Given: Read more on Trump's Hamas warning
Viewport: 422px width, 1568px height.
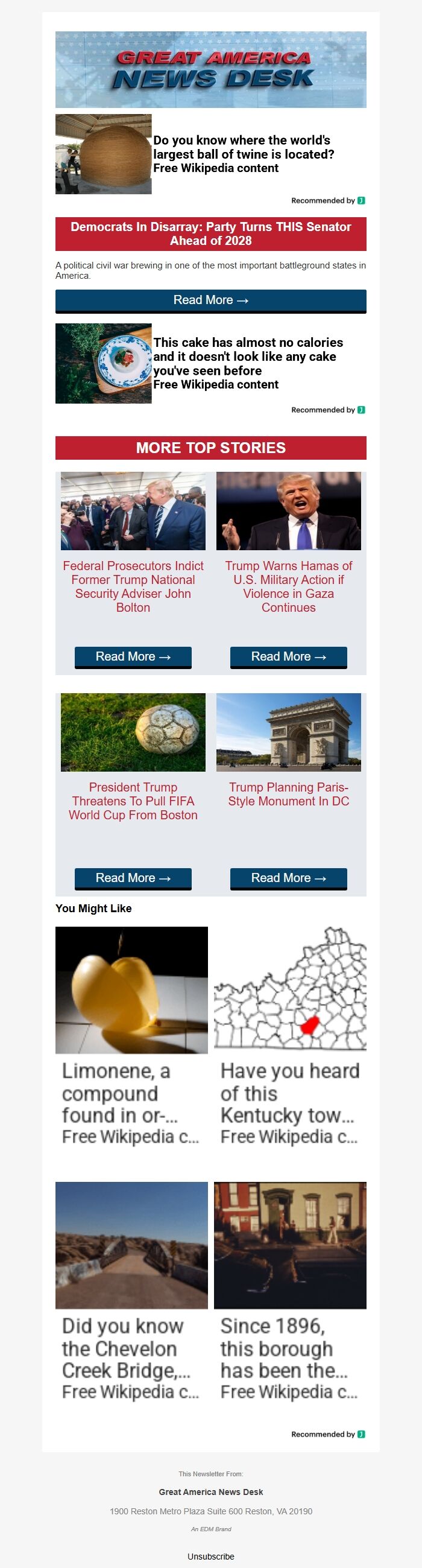Looking at the screenshot, I should point(288,657).
